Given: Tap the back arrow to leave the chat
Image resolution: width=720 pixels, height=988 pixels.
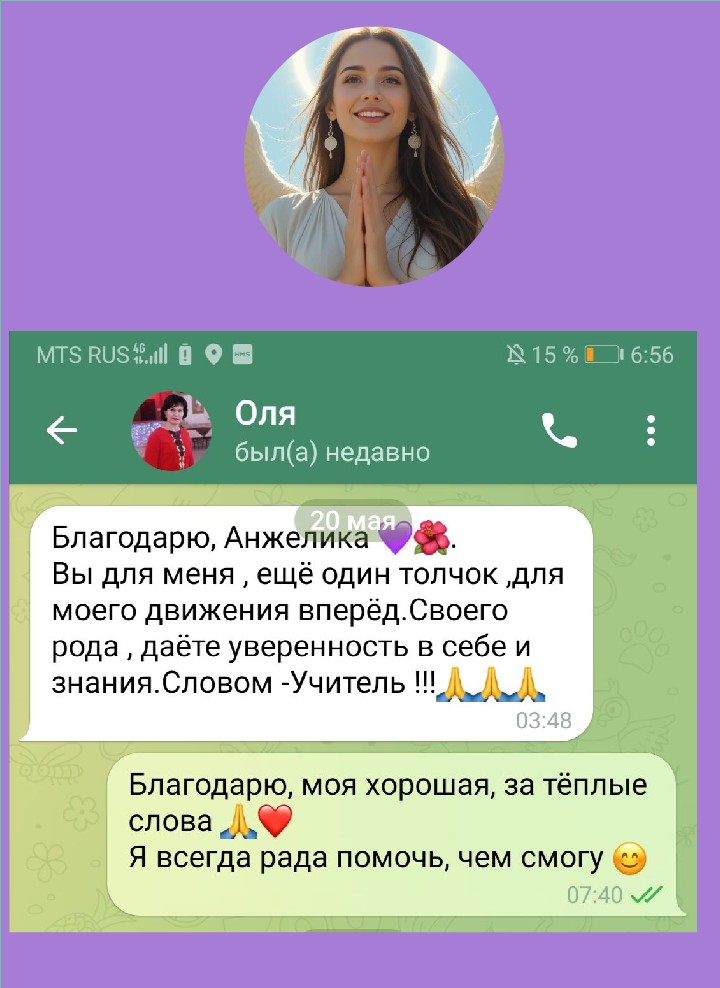Looking at the screenshot, I should click(x=62, y=430).
